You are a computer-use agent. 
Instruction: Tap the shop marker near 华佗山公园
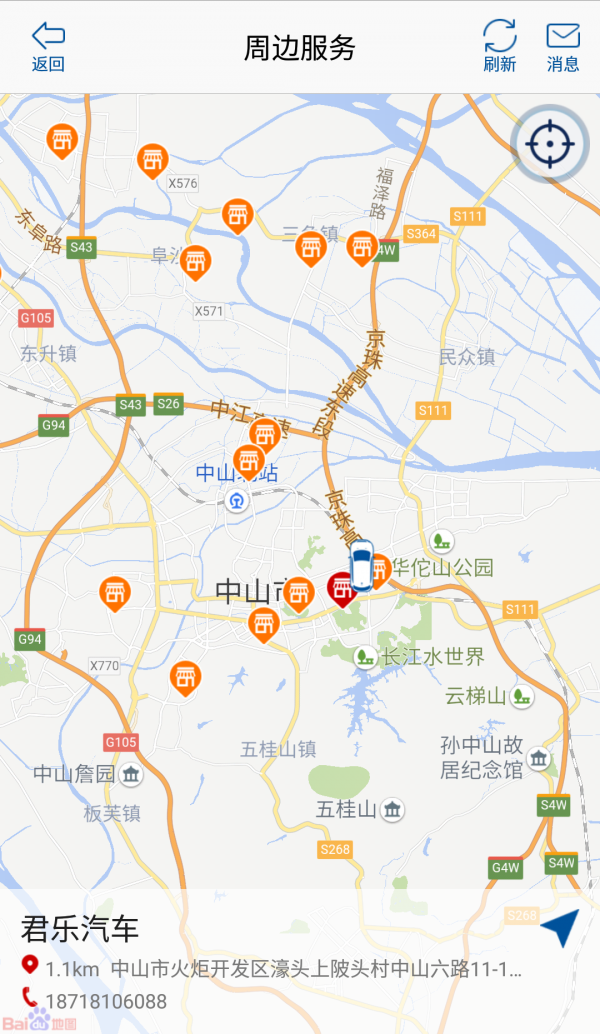click(x=380, y=571)
